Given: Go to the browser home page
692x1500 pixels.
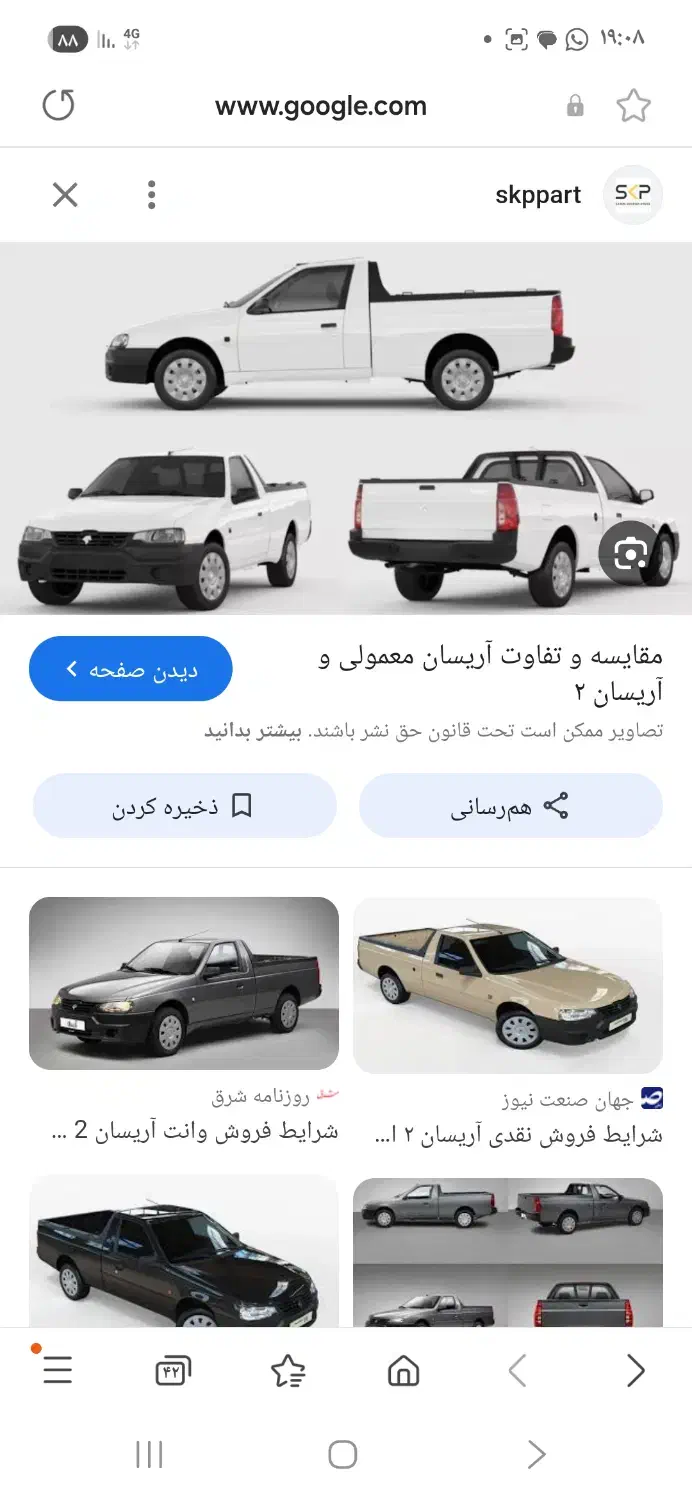Looking at the screenshot, I should tap(403, 1371).
